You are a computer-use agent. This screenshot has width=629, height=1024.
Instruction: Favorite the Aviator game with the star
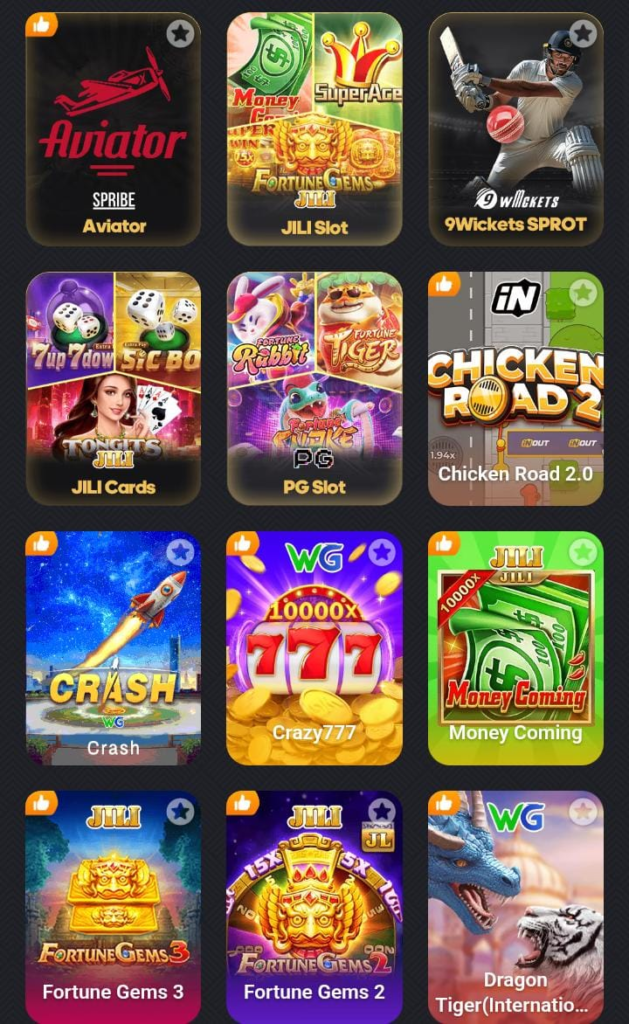pos(180,33)
